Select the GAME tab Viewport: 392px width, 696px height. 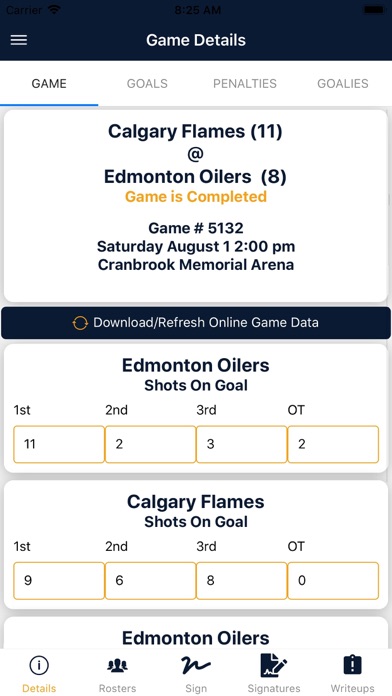coord(49,83)
